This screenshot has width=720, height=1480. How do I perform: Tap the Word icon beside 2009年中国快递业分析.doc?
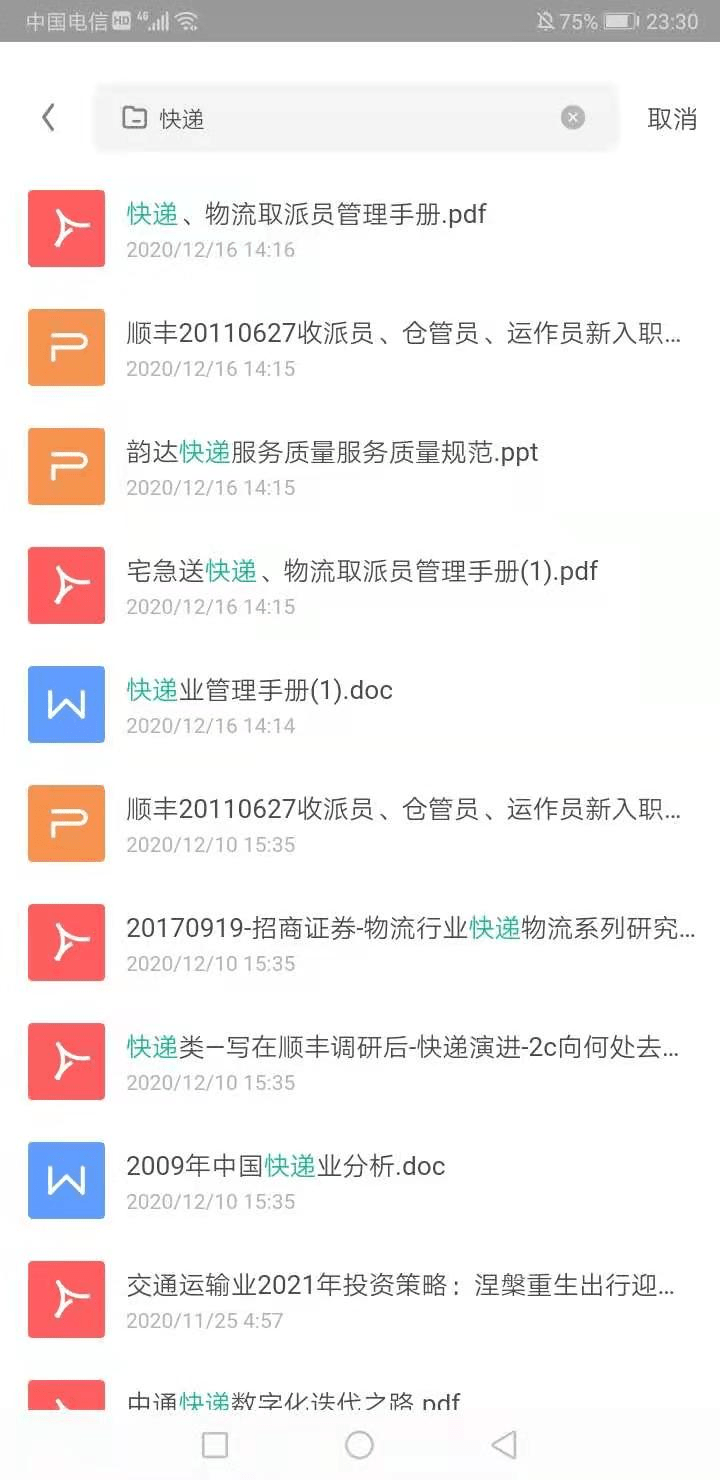tap(66, 1180)
